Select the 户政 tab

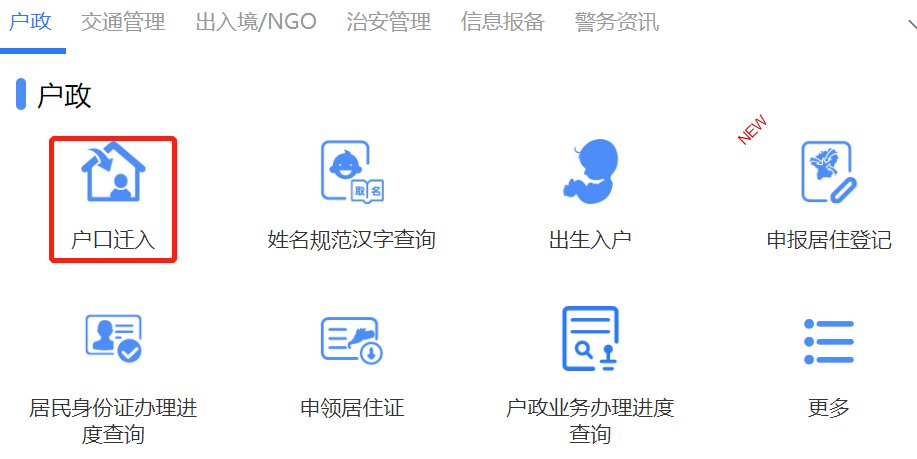[29, 22]
